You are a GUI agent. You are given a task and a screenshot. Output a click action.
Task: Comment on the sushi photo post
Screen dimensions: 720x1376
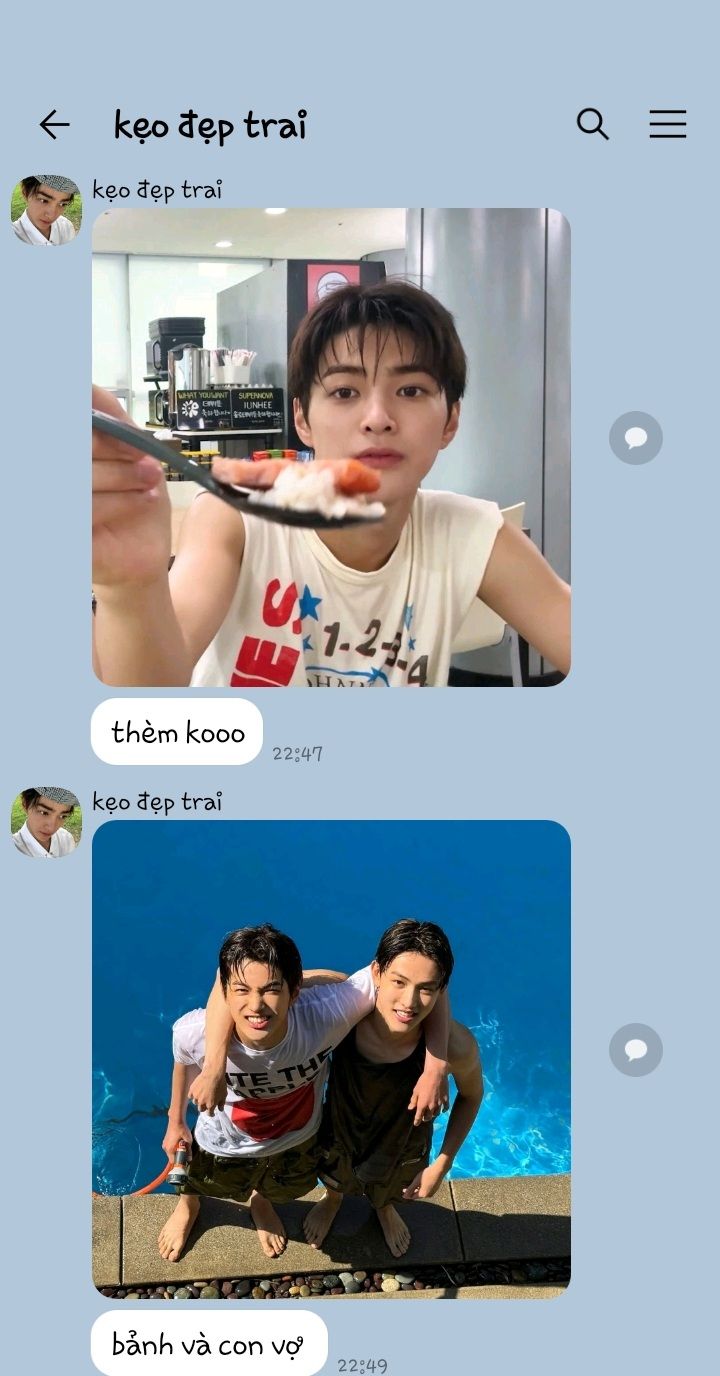click(635, 438)
